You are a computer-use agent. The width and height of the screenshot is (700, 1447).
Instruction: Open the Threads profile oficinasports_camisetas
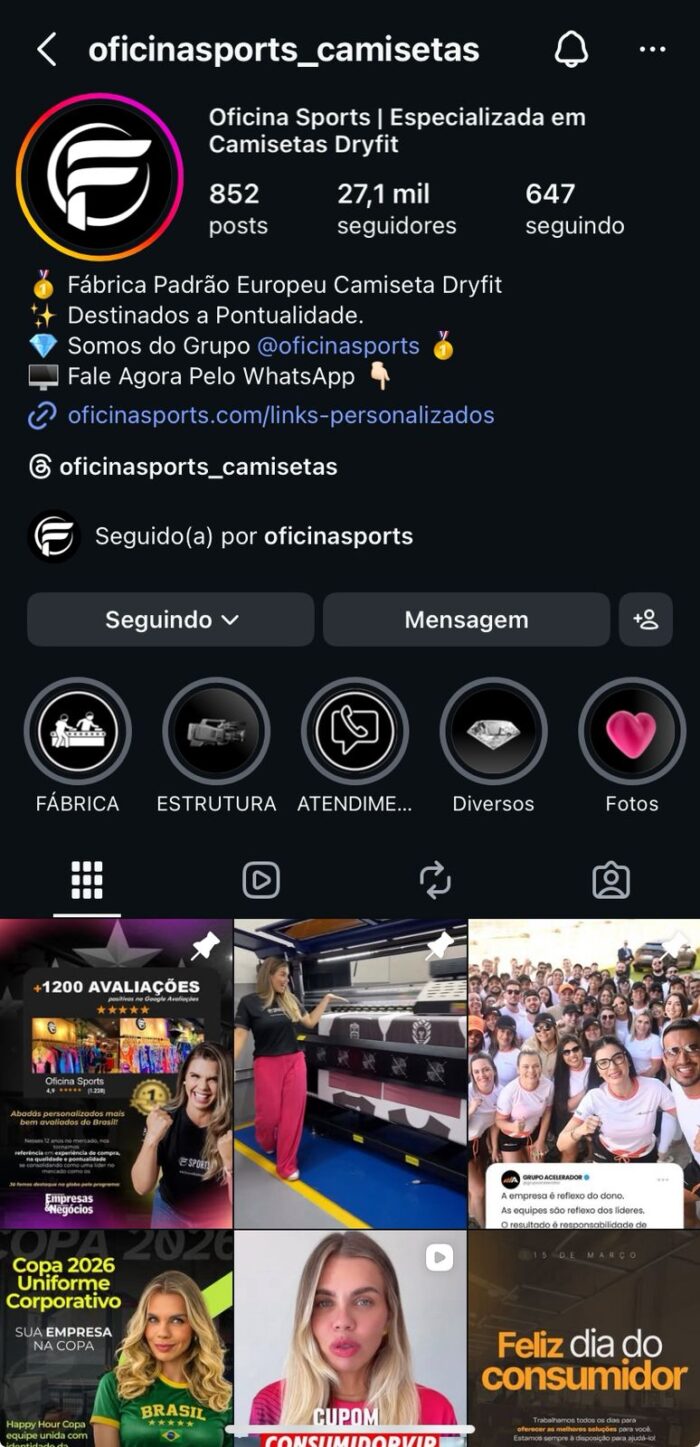[x=197, y=467]
